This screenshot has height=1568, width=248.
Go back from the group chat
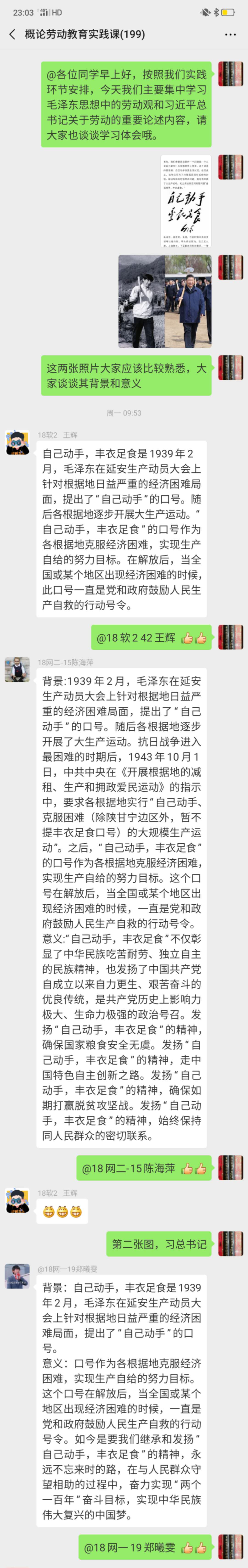pos(12,35)
